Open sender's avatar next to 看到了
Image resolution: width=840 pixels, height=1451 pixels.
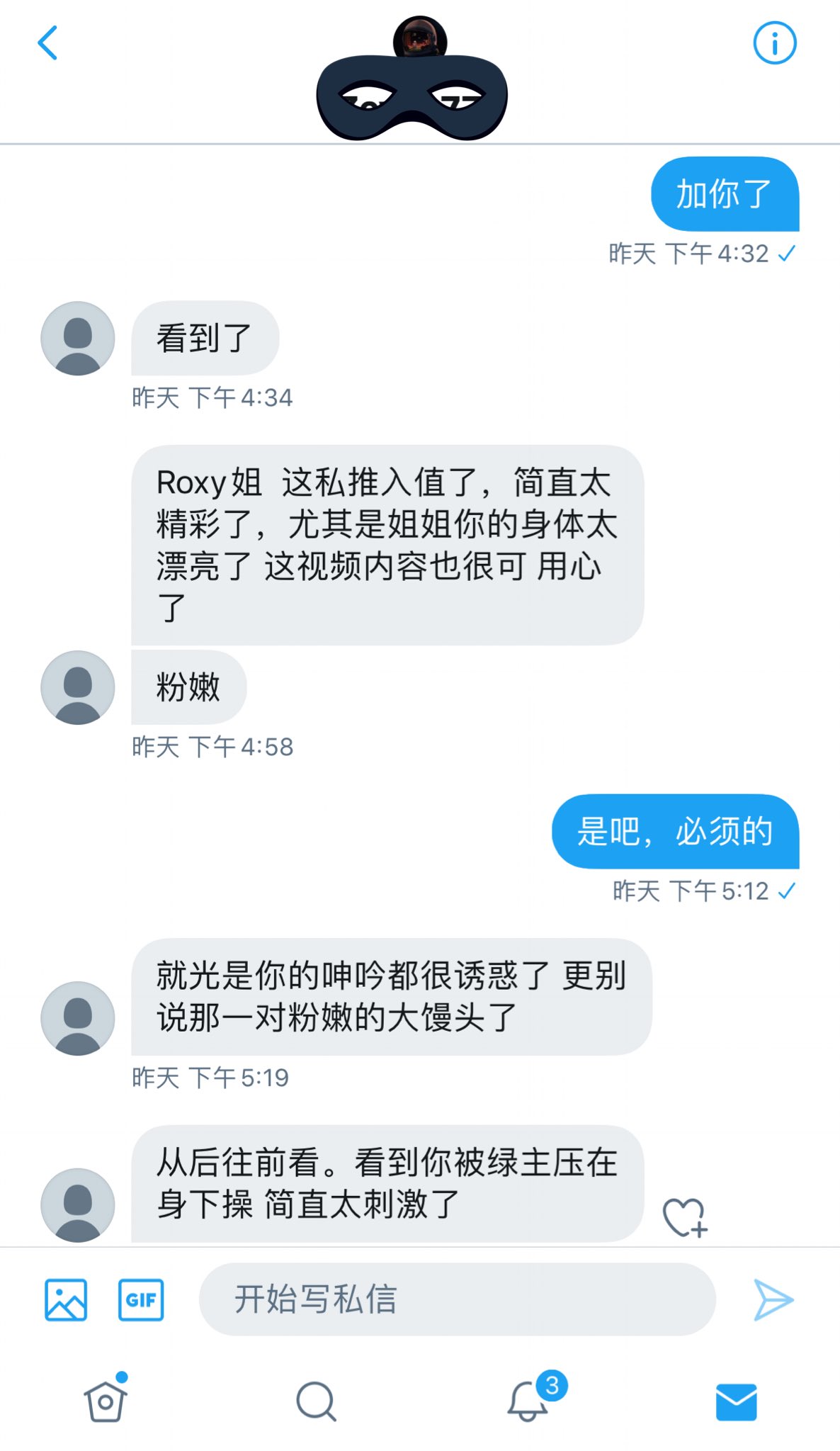[x=78, y=339]
